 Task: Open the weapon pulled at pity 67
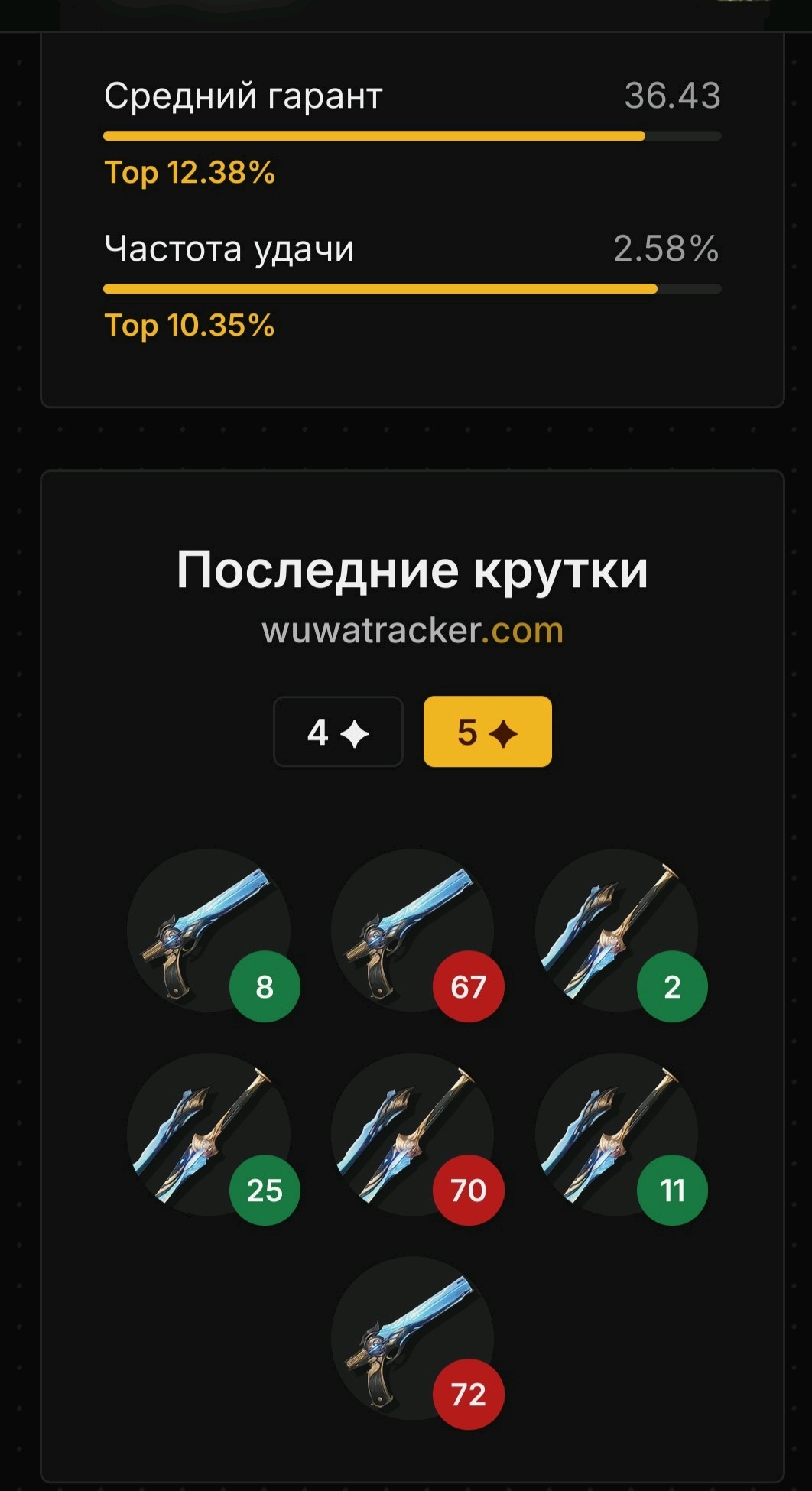413,931
